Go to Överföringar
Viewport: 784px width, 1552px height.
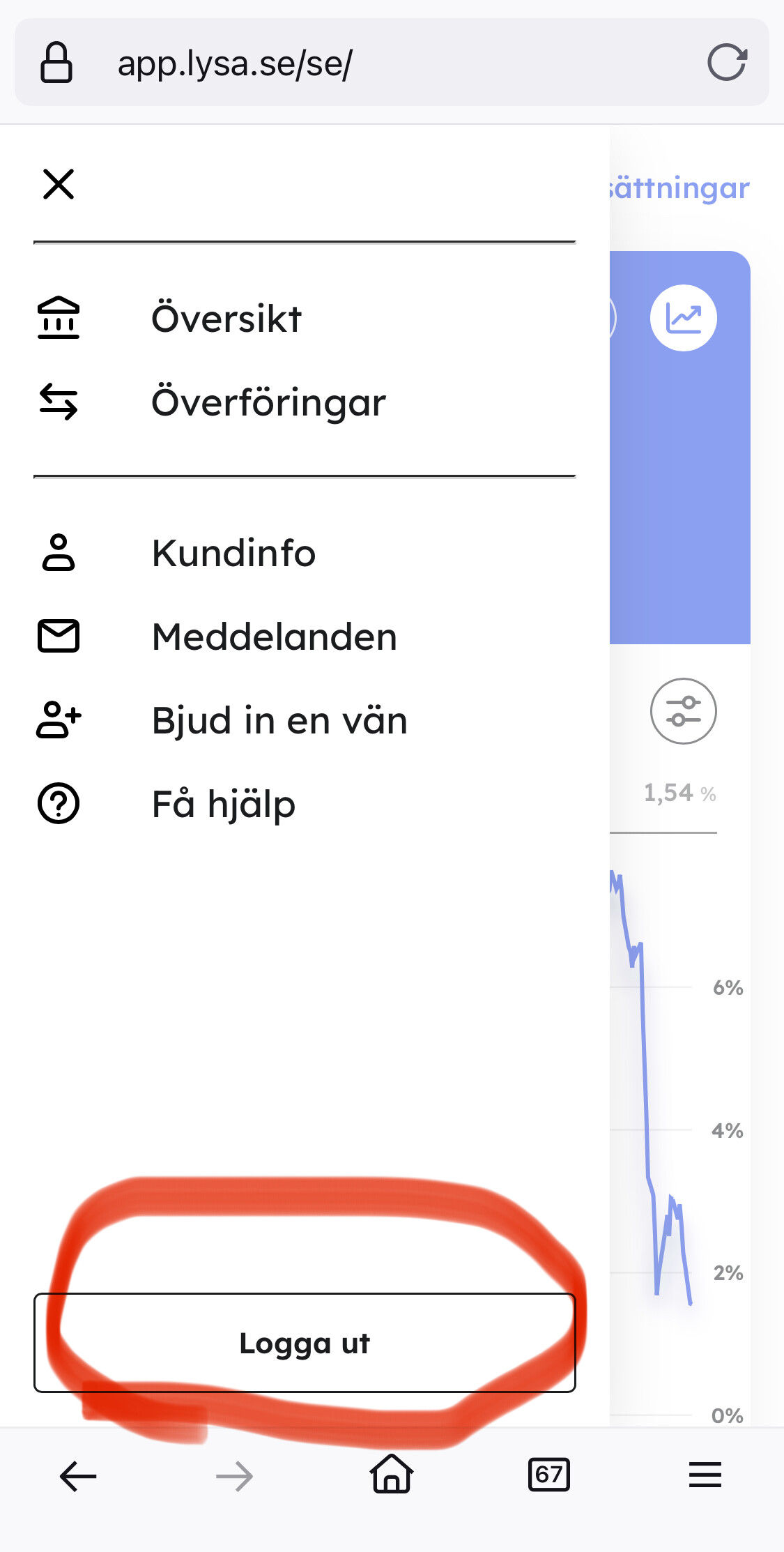[268, 402]
